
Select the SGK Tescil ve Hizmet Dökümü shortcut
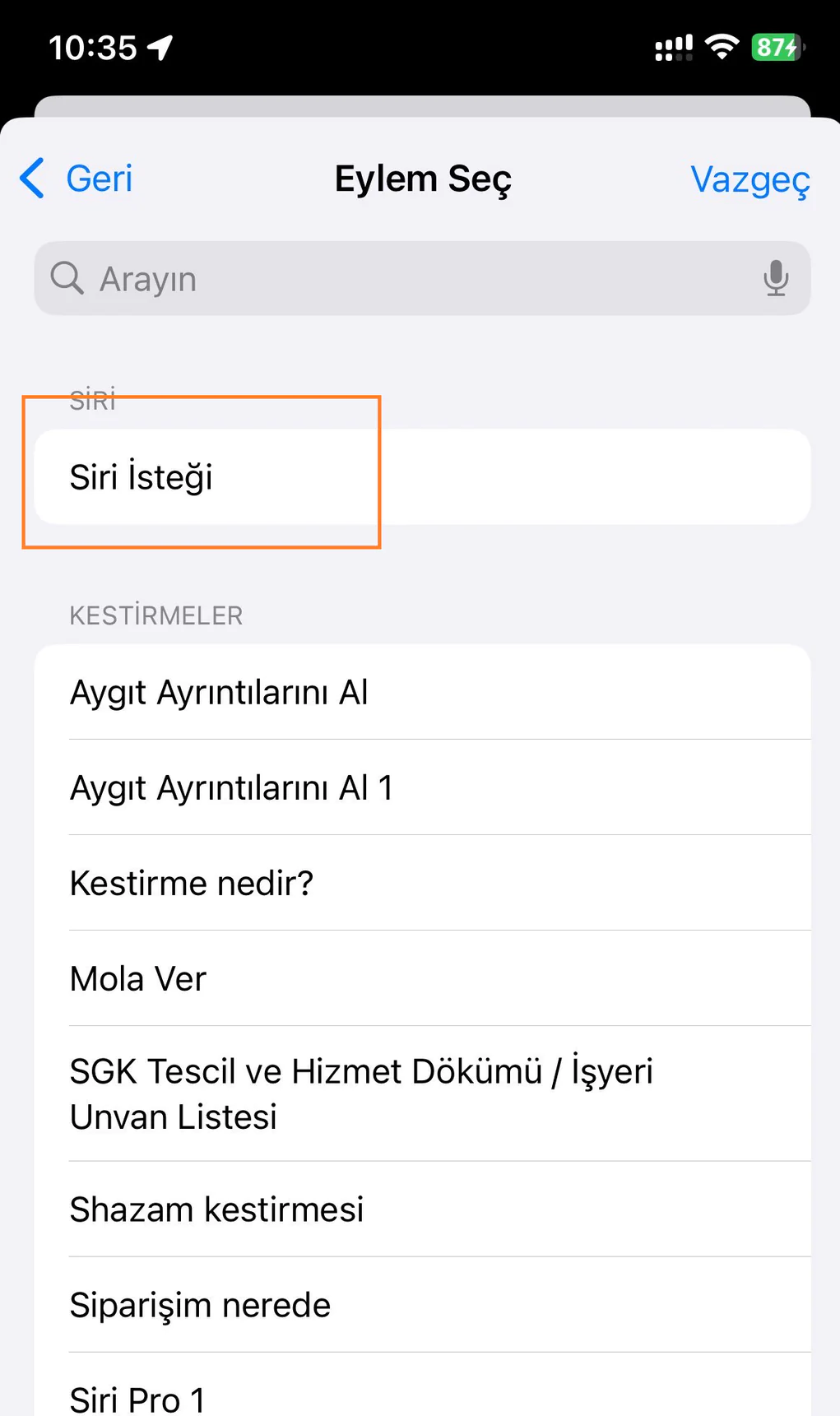pyautogui.click(x=360, y=1093)
